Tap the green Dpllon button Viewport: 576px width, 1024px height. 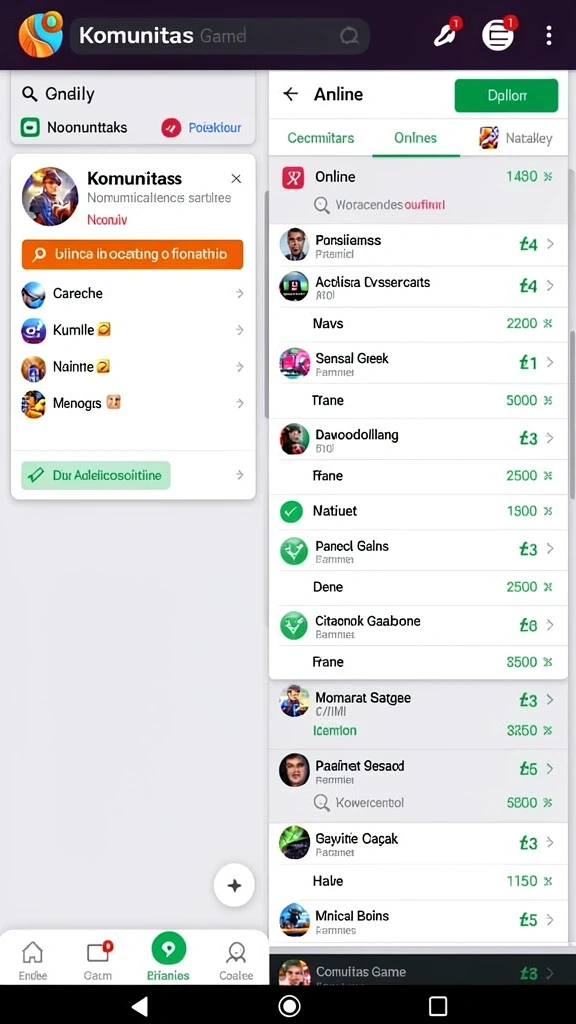point(506,95)
